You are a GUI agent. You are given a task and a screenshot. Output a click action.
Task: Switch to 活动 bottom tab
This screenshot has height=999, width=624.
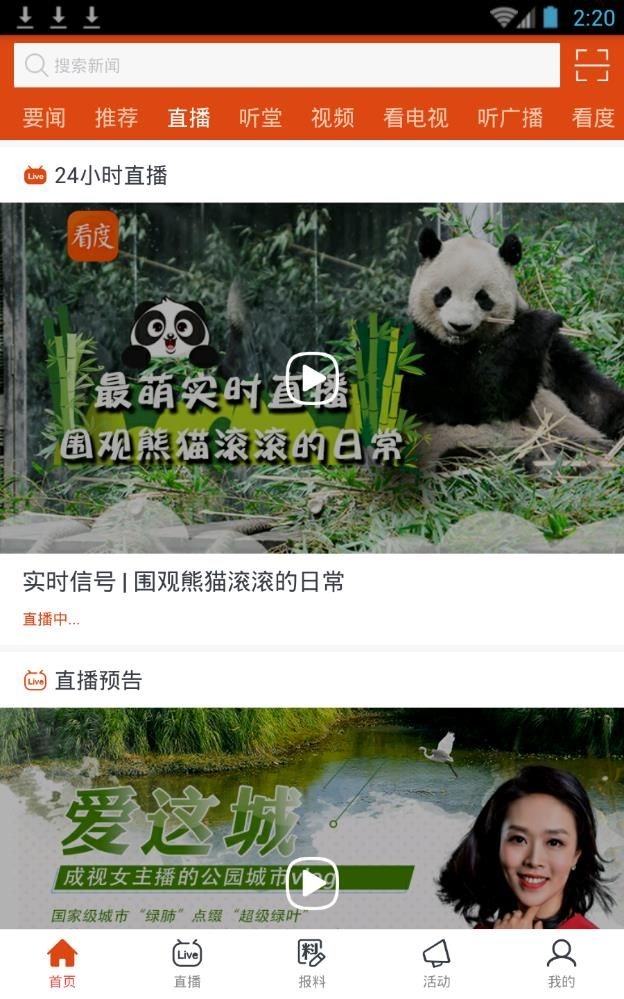[436, 963]
